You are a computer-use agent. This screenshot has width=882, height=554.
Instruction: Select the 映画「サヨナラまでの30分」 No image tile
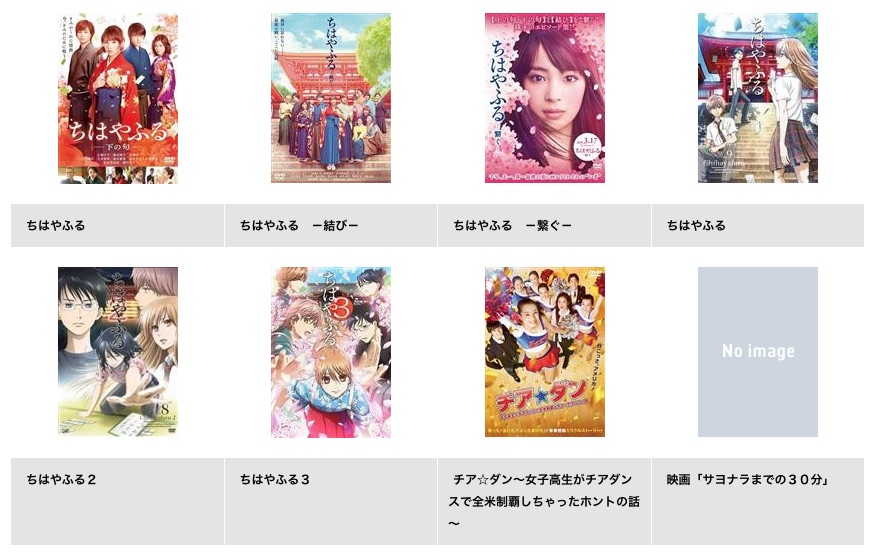point(757,352)
